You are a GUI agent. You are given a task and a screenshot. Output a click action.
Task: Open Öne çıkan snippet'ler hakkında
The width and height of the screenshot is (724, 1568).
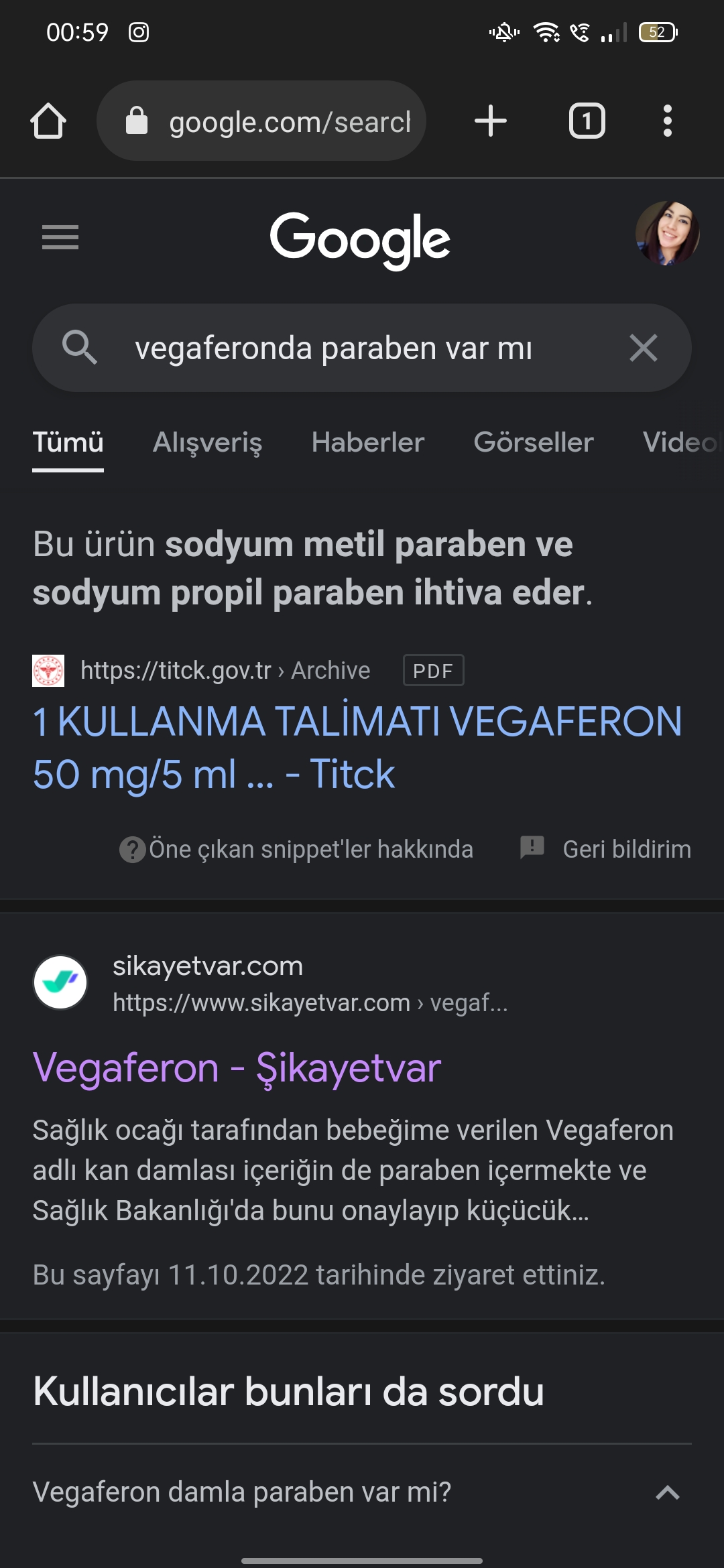[x=296, y=849]
